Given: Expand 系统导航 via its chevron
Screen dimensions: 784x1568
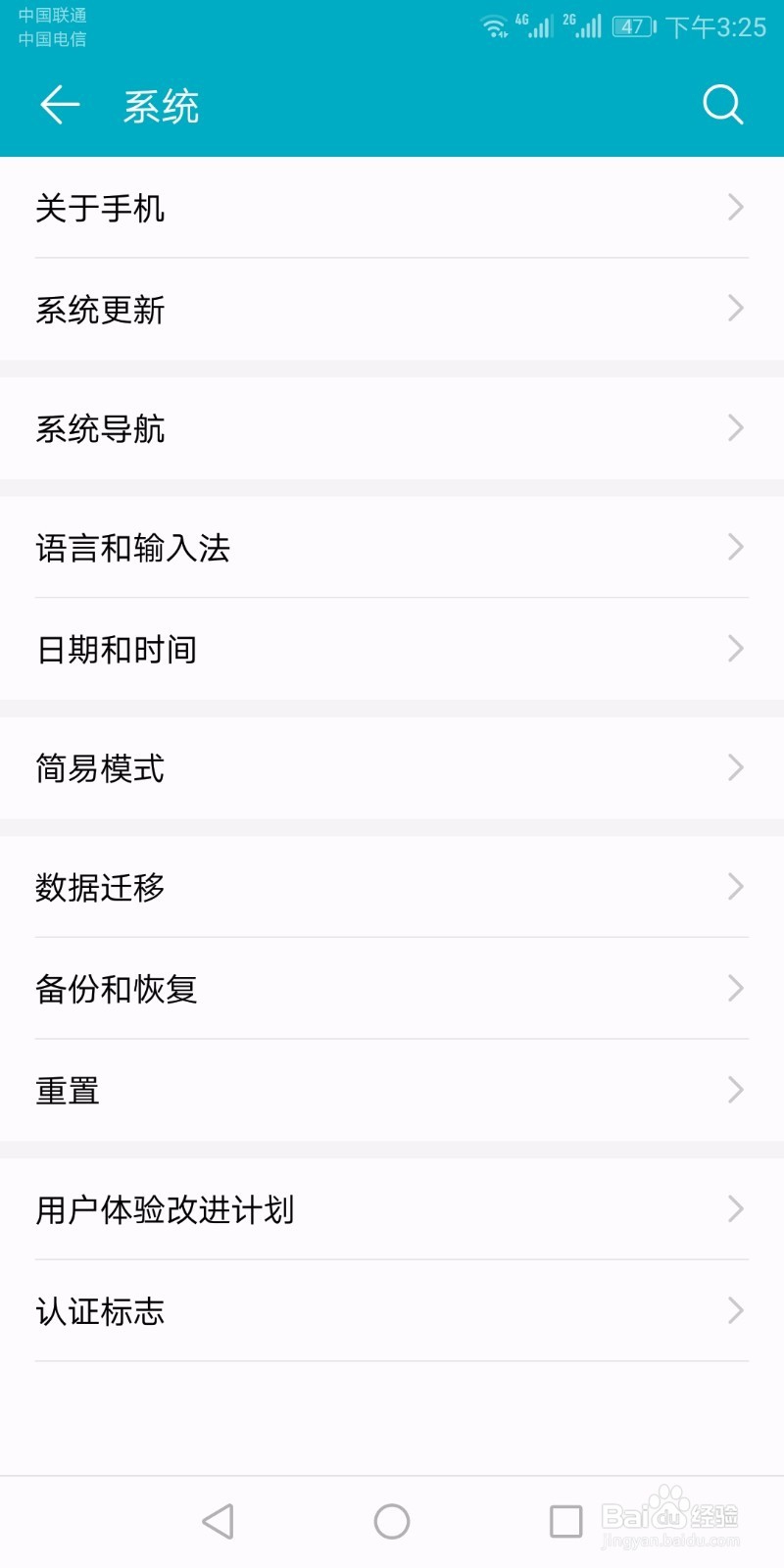Looking at the screenshot, I should pyautogui.click(x=736, y=428).
